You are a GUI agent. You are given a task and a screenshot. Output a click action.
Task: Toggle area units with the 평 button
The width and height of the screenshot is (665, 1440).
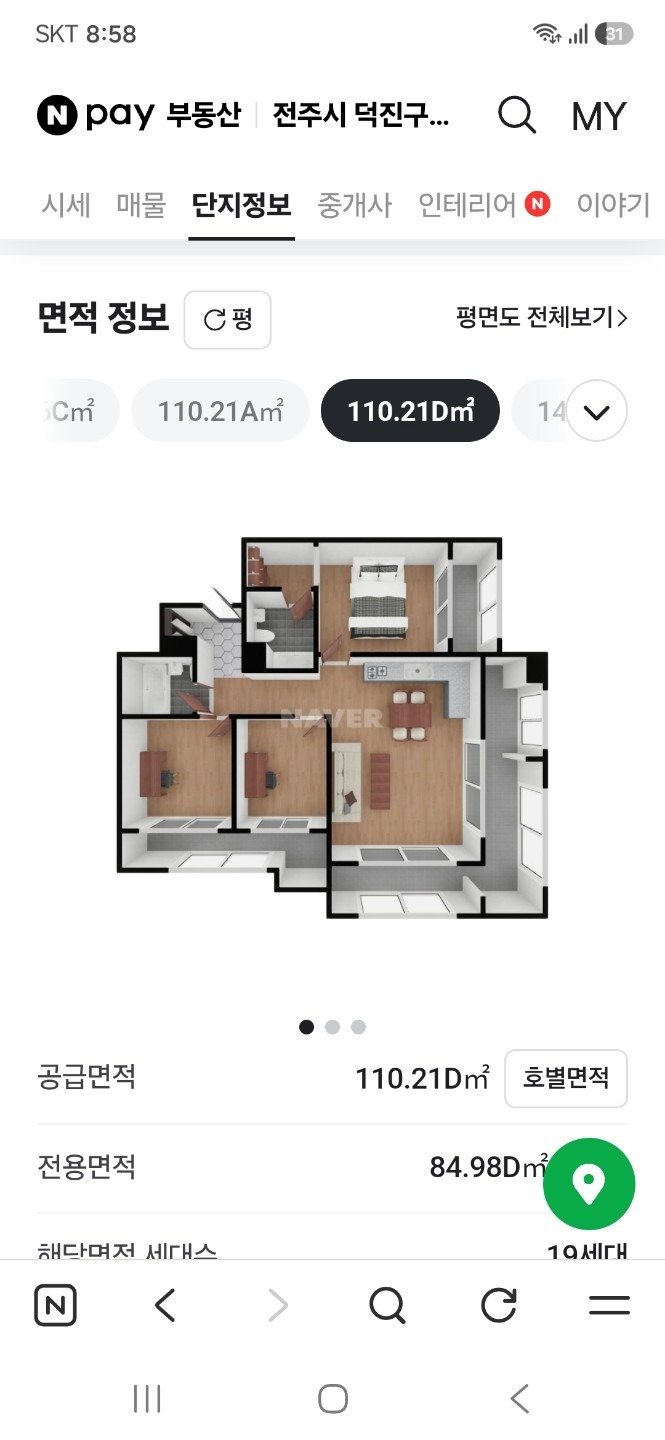pos(227,320)
